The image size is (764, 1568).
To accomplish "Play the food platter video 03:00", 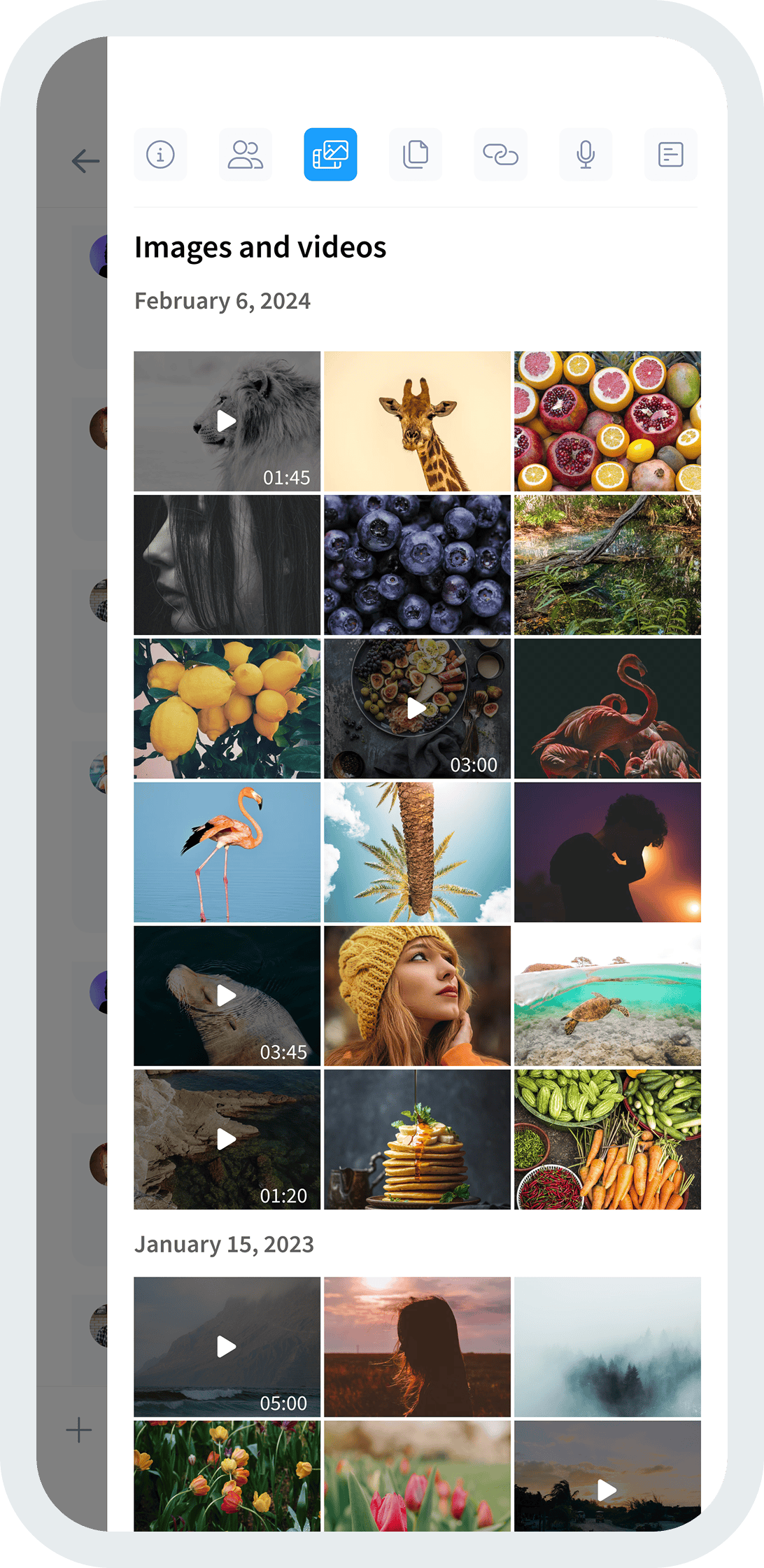I will coord(417,708).
